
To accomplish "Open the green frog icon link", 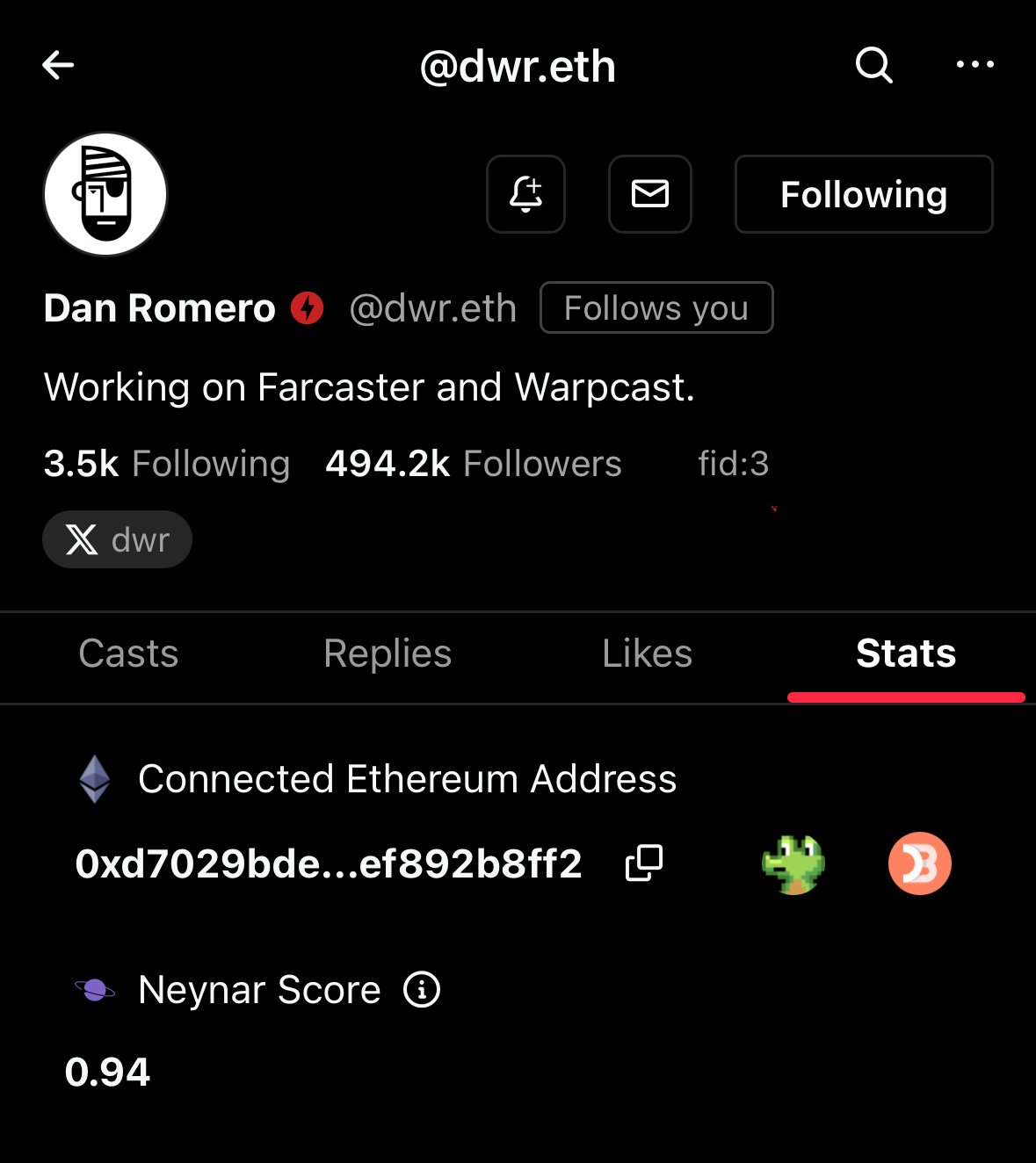I will (793, 863).
